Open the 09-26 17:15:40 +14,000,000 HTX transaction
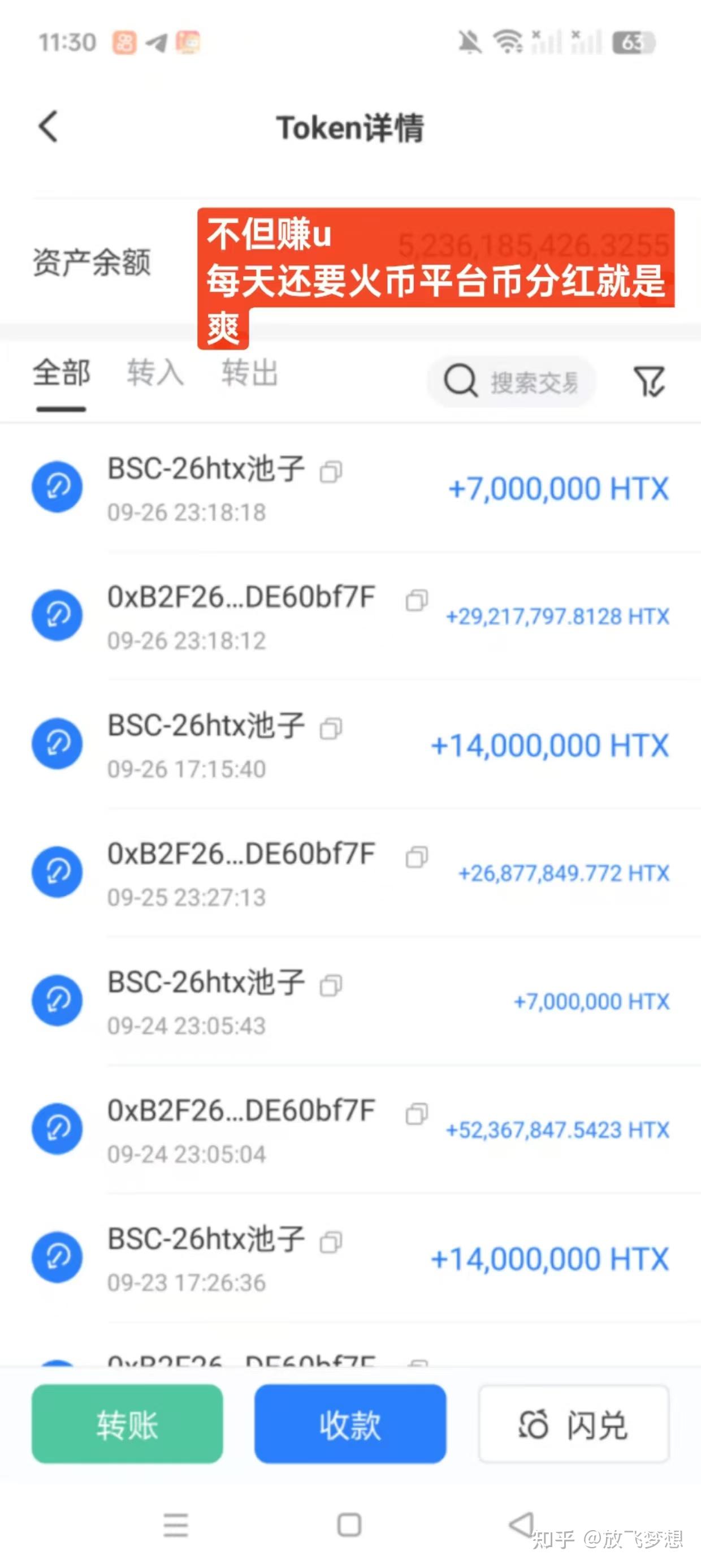 365,745
